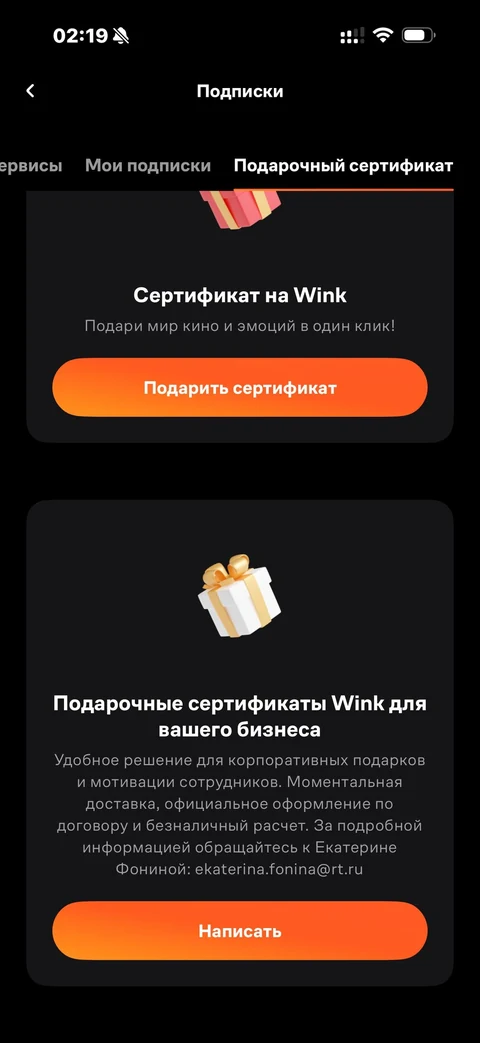The image size is (480, 1043).
Task: Switch to the Мои подписки tab
Action: pos(148,166)
